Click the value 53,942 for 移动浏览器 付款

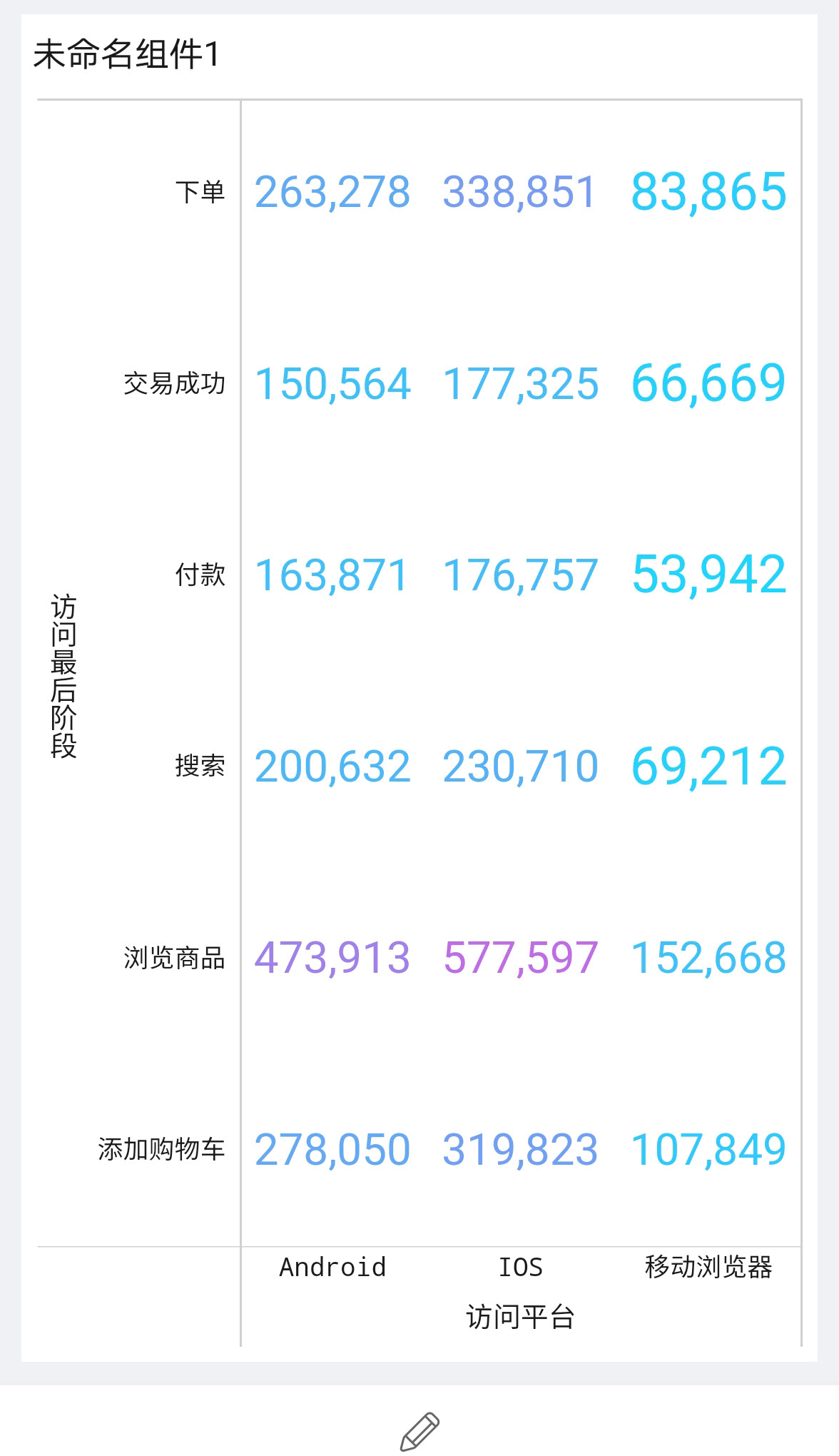click(x=709, y=573)
